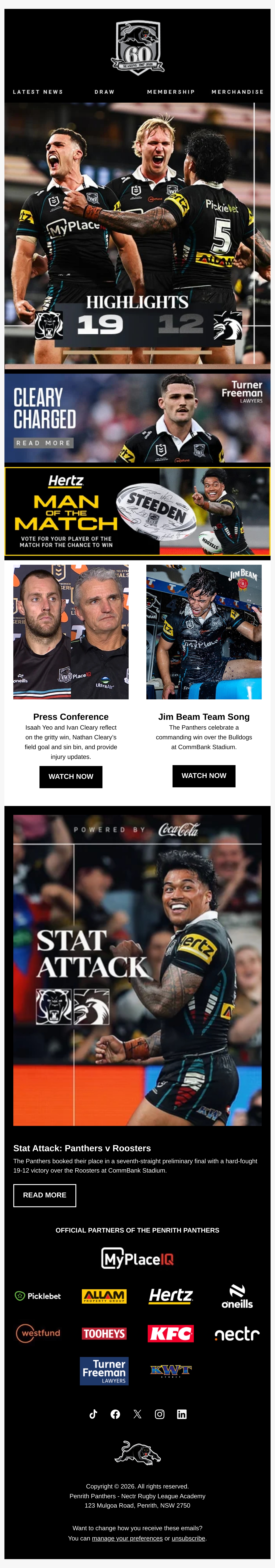Open the Instagram icon
Image resolution: width=275 pixels, height=1568 pixels.
click(x=160, y=1414)
